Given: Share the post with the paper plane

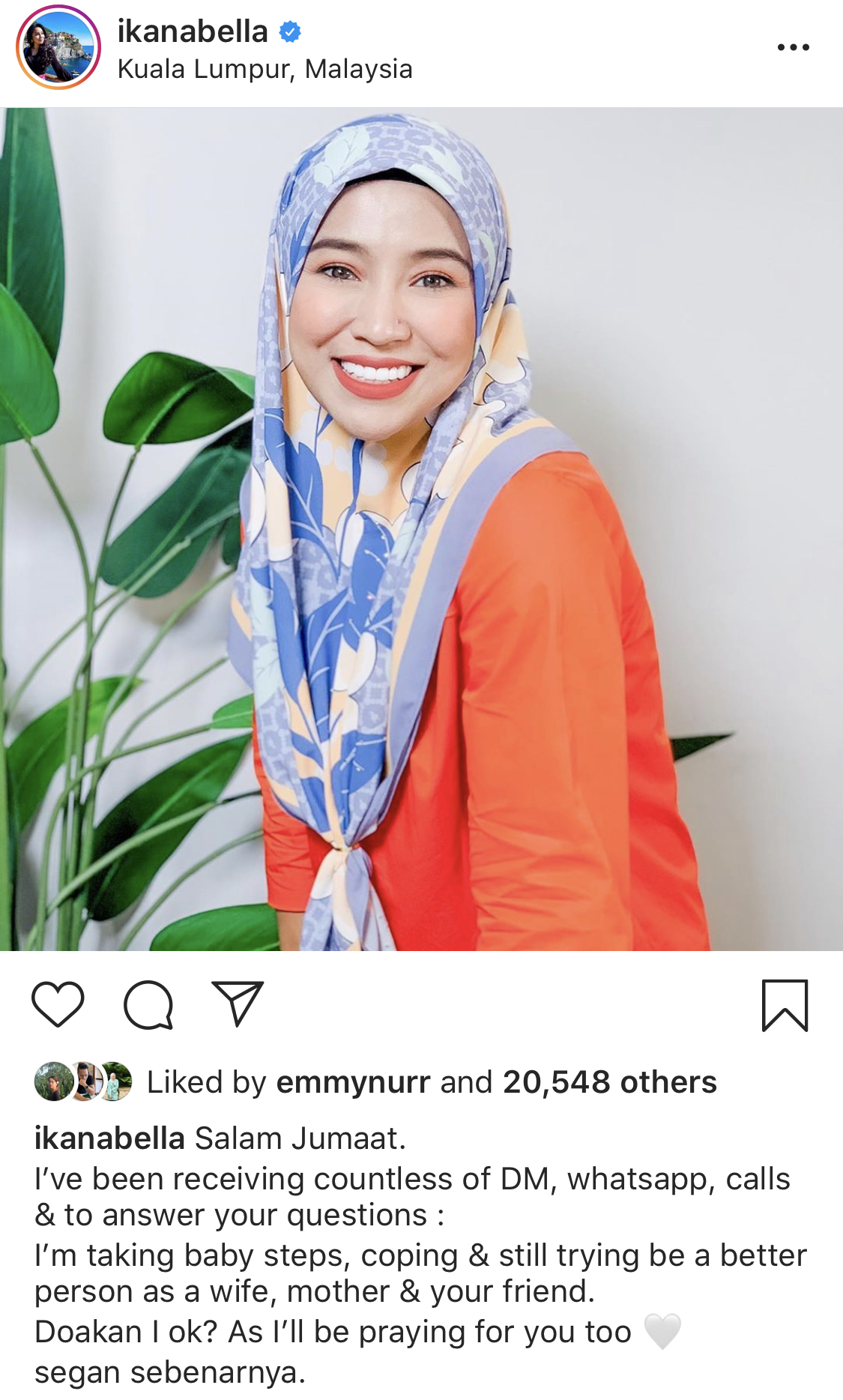Looking at the screenshot, I should click(x=238, y=1003).
